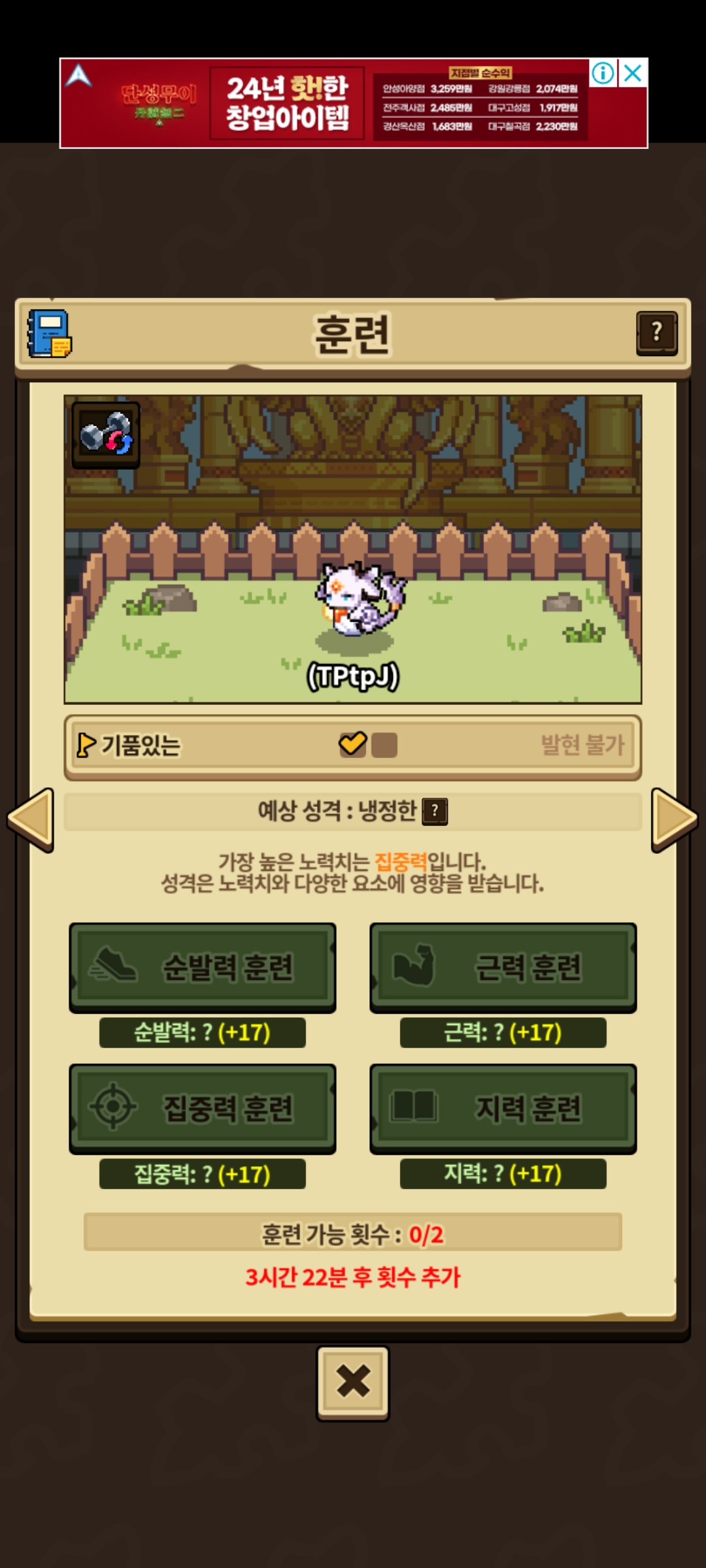This screenshot has width=706, height=1568.
Task: Close the training window with the X button
Action: point(353,1381)
